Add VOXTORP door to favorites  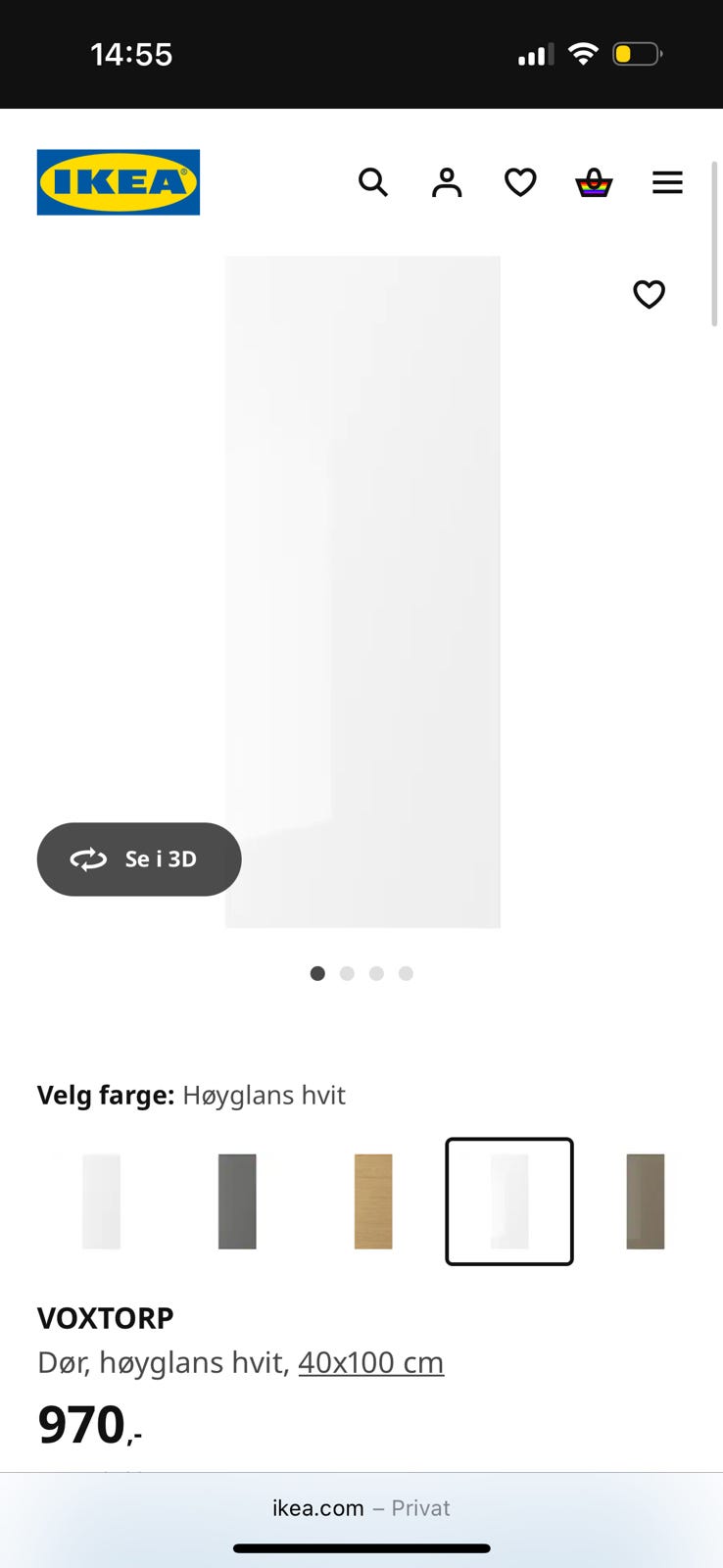[x=649, y=294]
